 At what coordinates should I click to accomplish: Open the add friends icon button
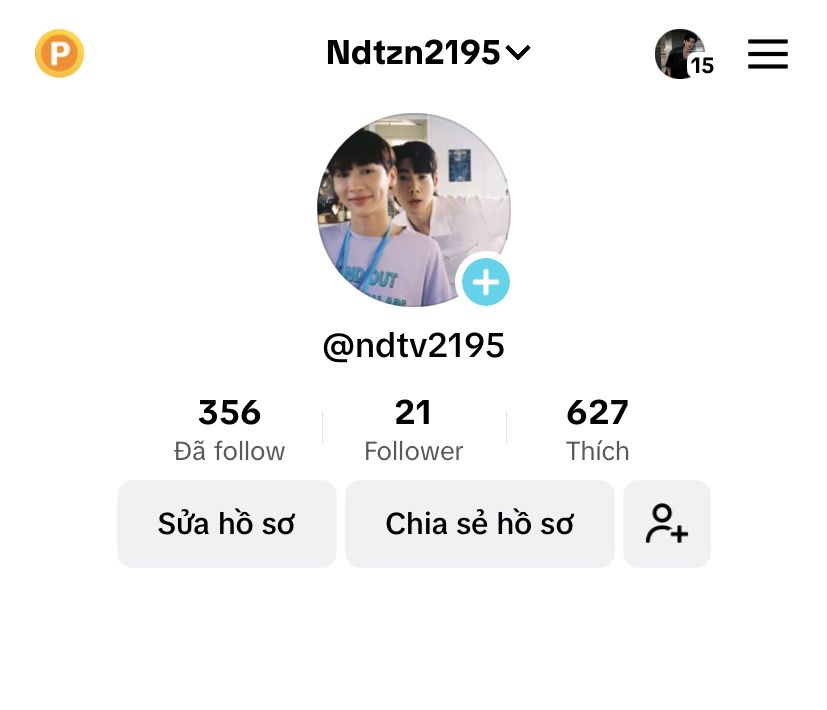[x=666, y=524]
